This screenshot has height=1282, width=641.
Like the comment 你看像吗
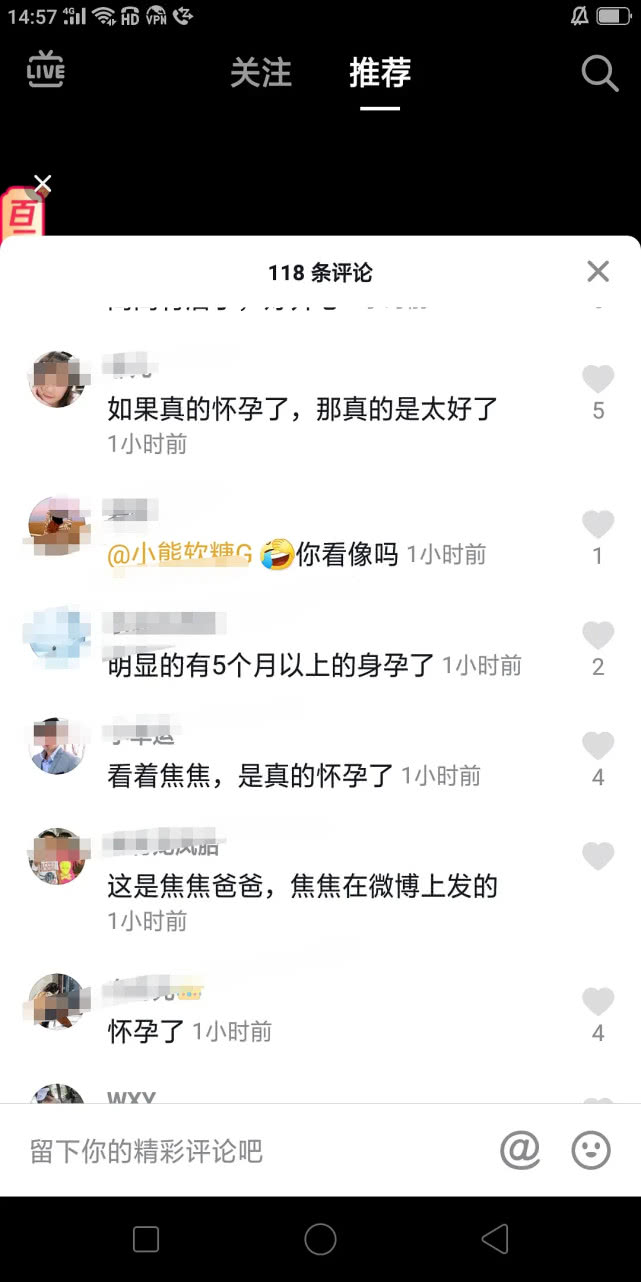598,524
